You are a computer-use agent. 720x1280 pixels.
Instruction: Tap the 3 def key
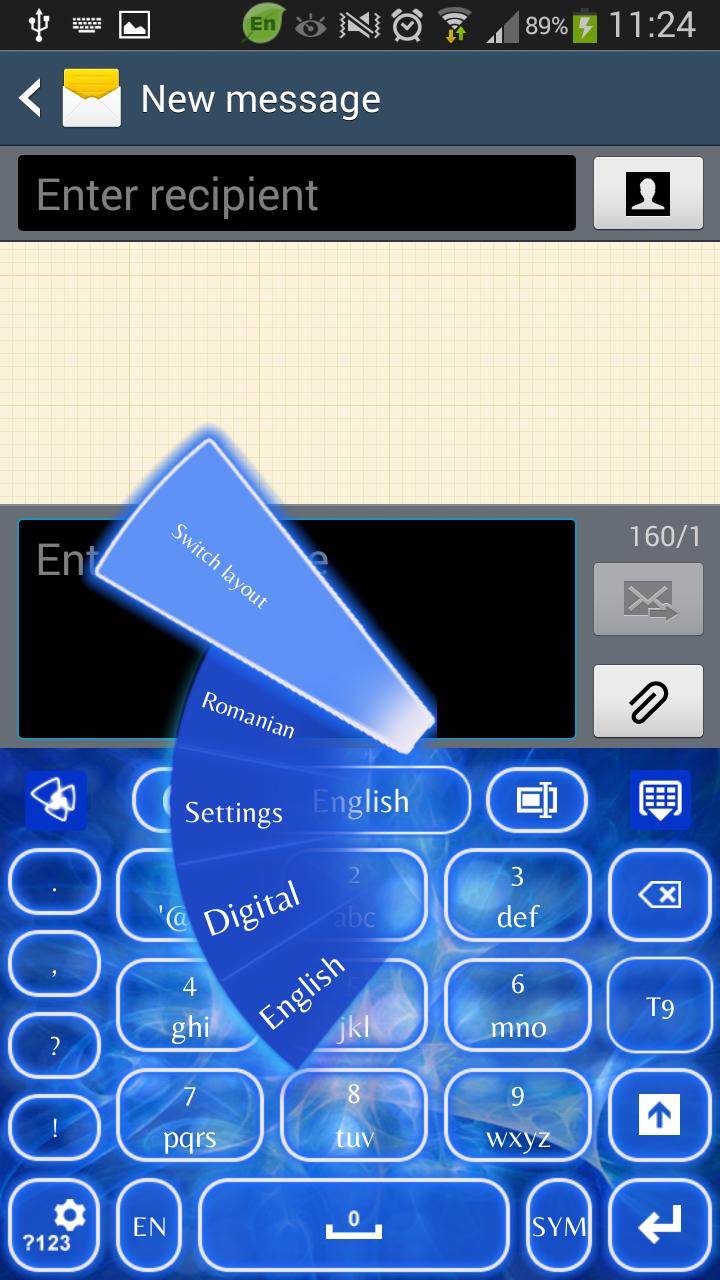(517, 896)
